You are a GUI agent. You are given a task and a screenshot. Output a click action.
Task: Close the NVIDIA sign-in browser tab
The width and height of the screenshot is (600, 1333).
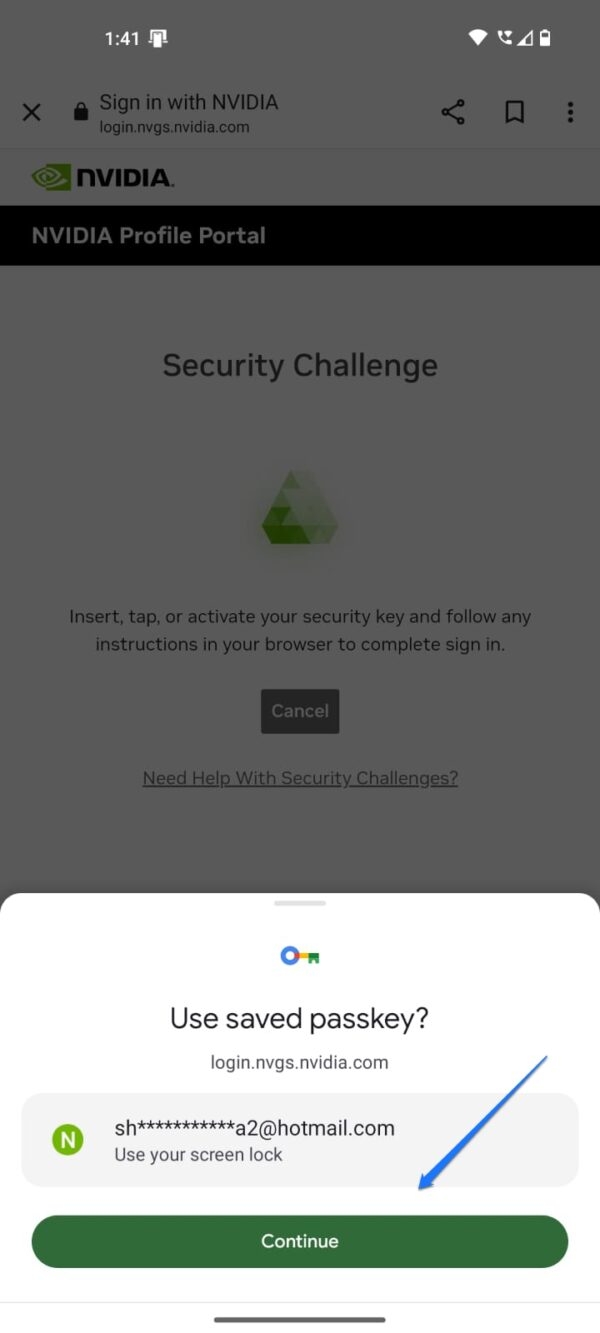(x=32, y=112)
